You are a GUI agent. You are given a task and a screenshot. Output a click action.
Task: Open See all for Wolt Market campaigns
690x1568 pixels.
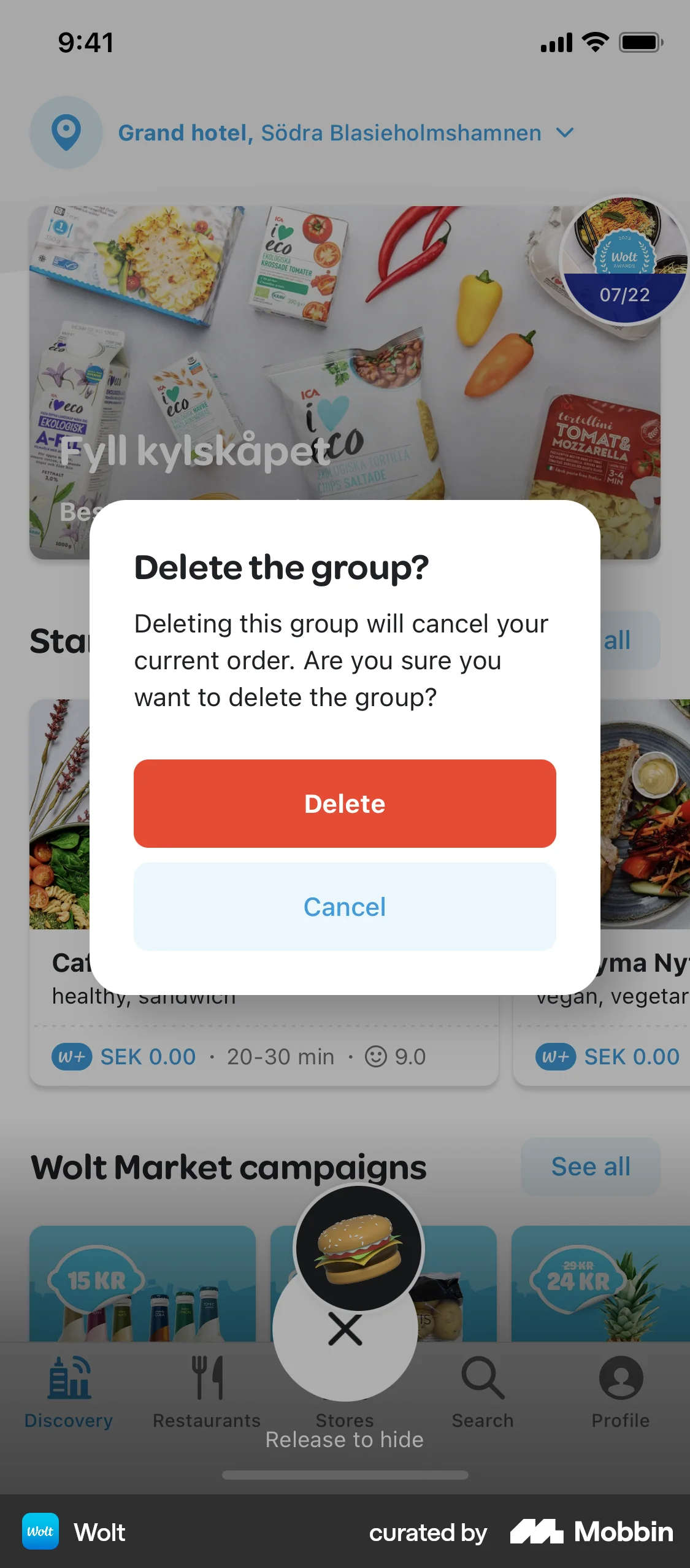(x=591, y=1166)
